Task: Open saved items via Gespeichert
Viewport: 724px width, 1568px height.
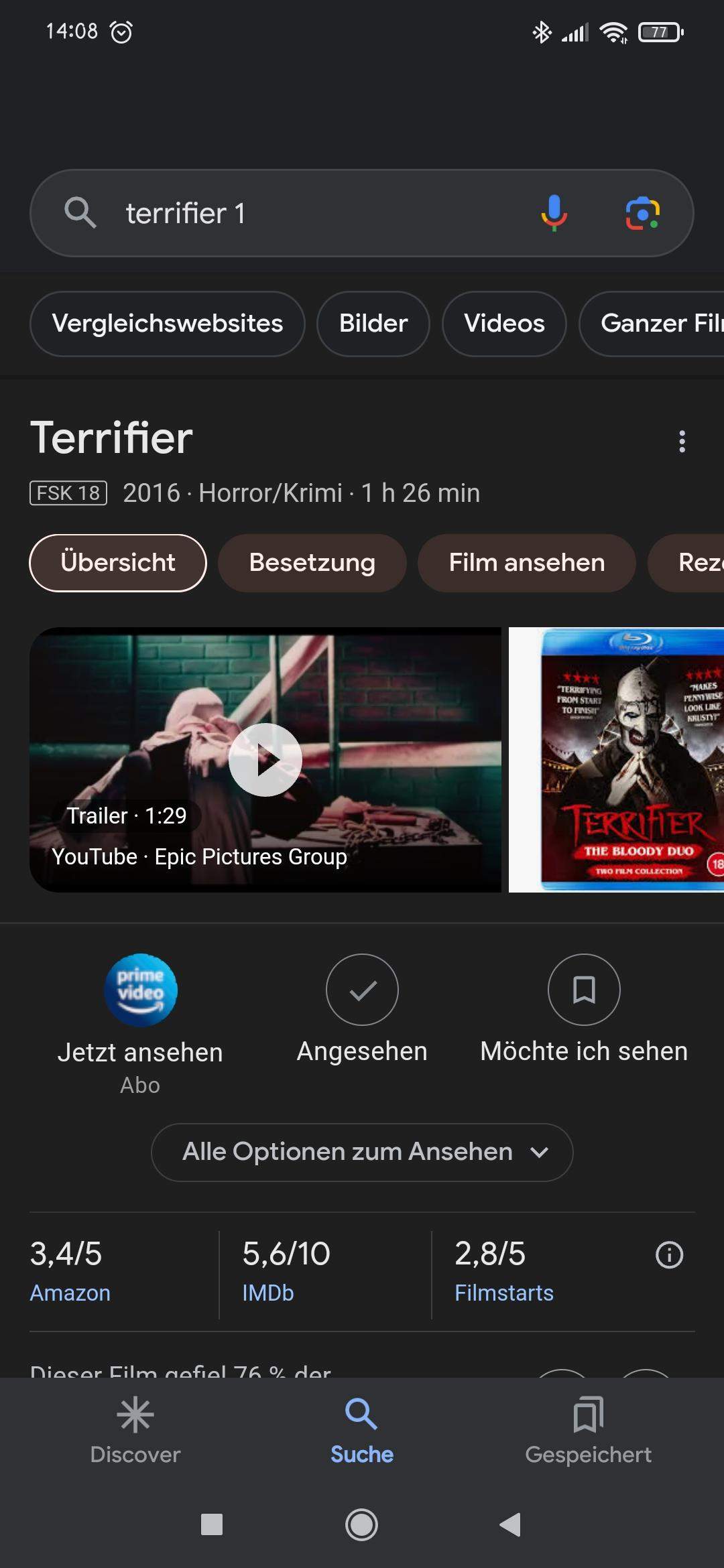Action: (x=588, y=1437)
